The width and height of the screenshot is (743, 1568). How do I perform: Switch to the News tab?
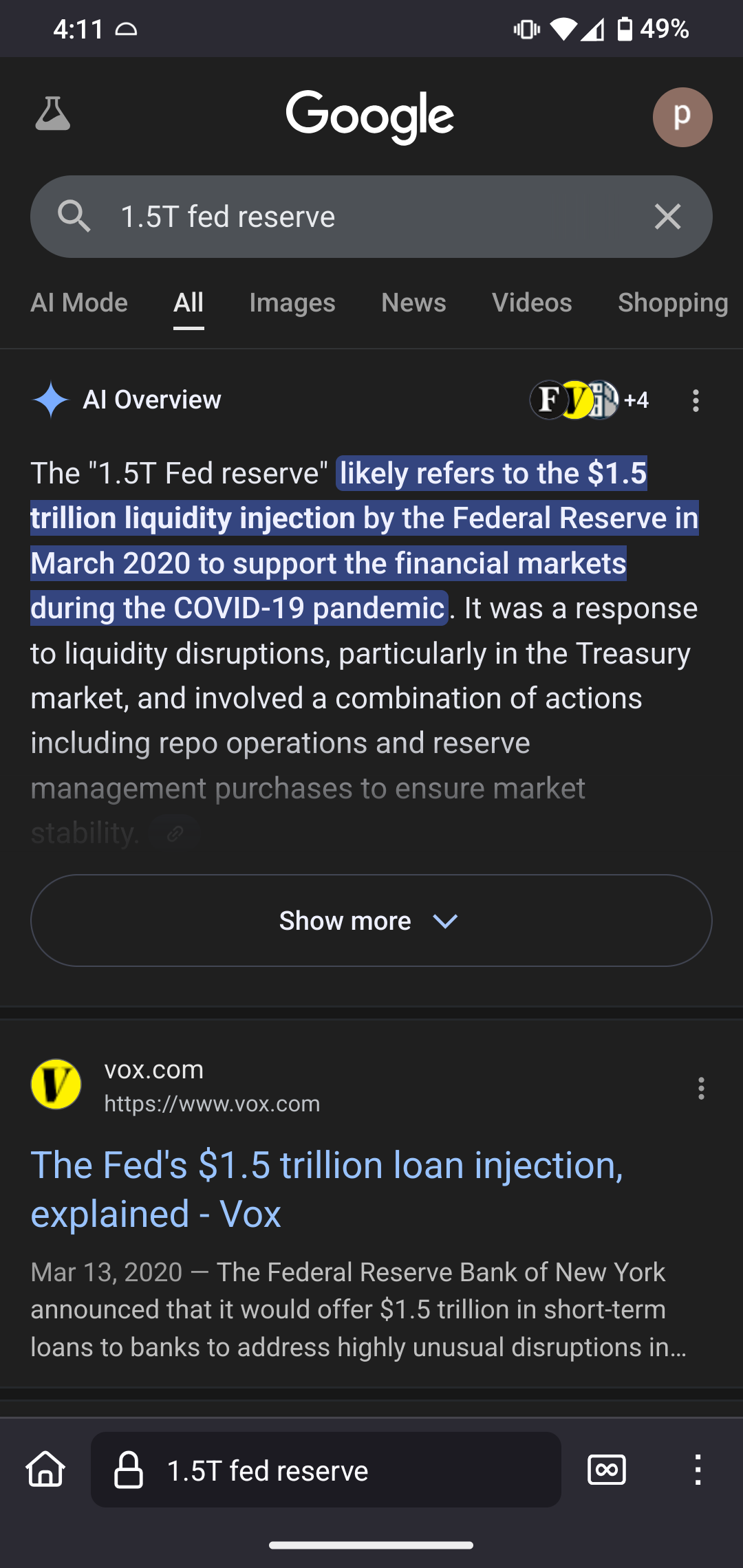pyautogui.click(x=413, y=303)
